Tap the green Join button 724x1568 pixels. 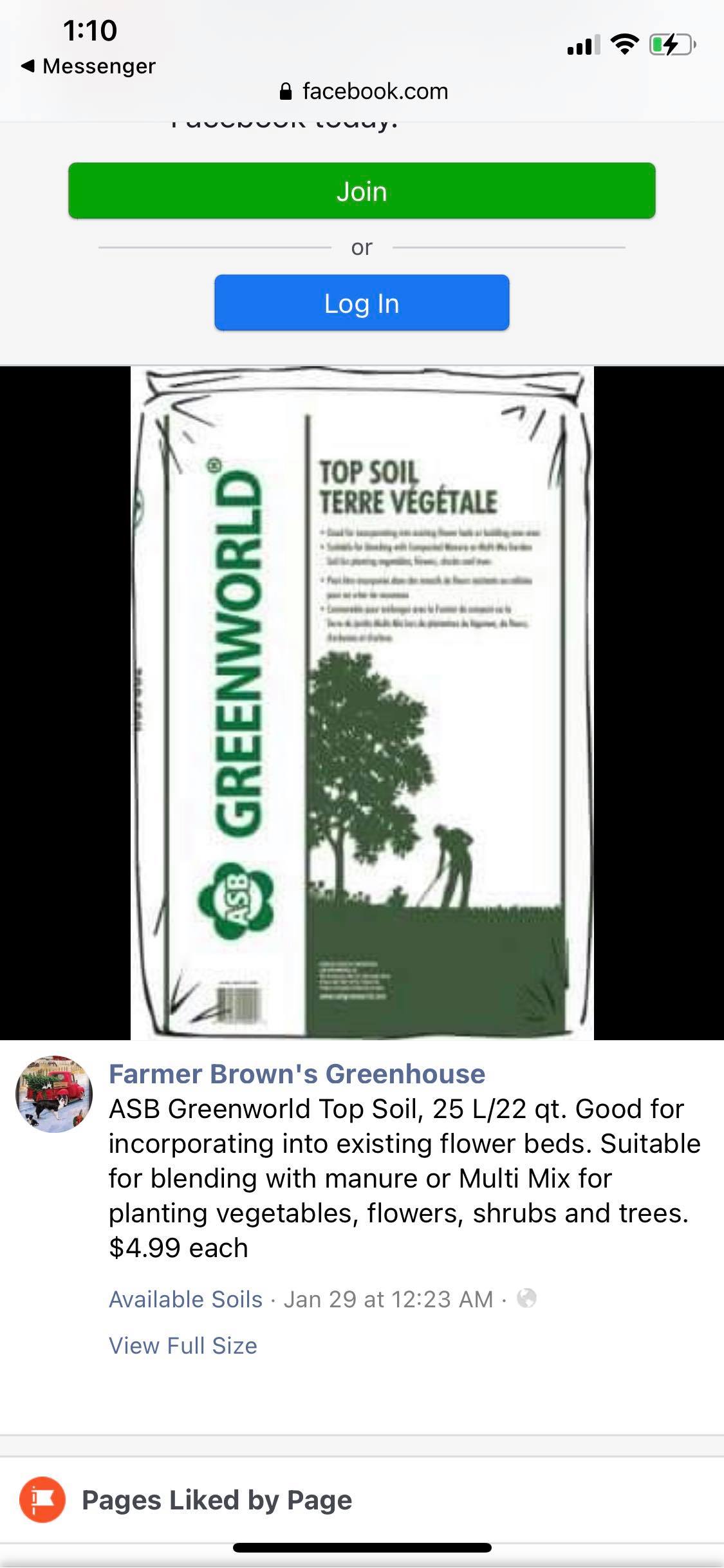pyautogui.click(x=362, y=191)
